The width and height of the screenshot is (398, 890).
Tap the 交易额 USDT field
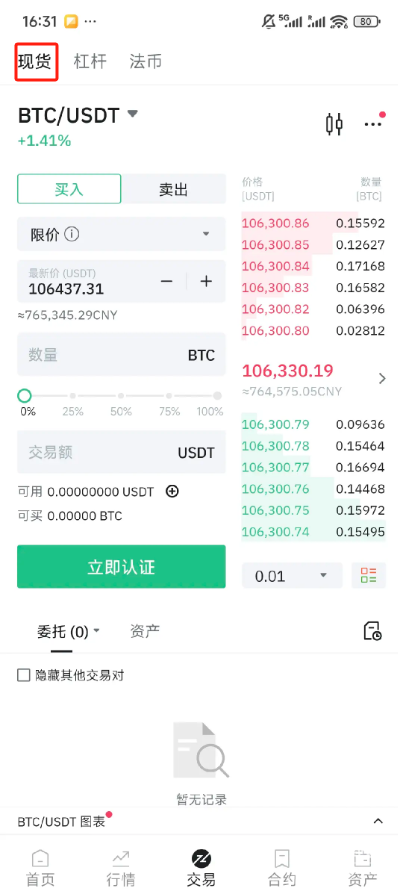pos(121,452)
